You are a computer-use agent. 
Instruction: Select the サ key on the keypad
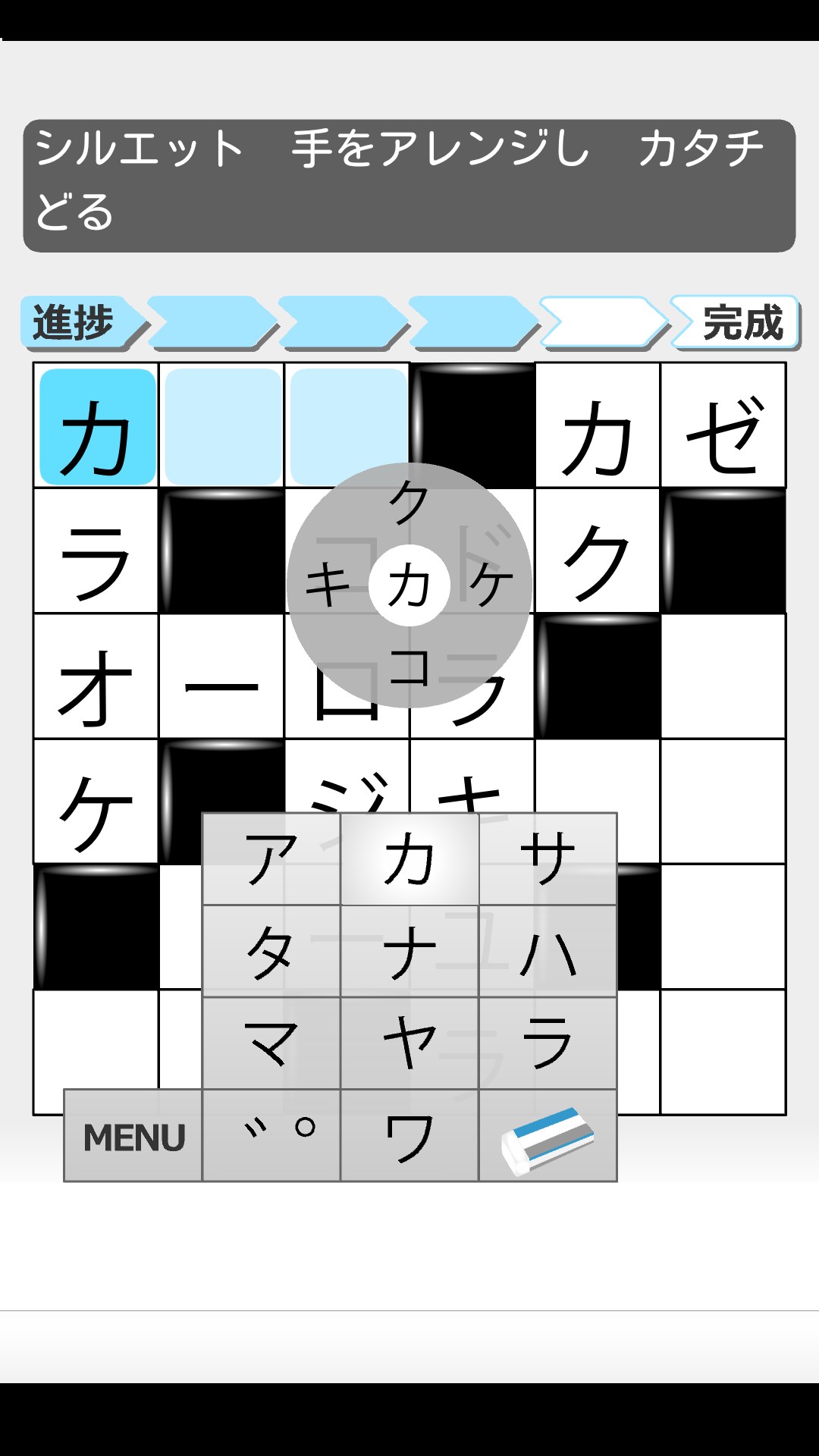pos(548,858)
